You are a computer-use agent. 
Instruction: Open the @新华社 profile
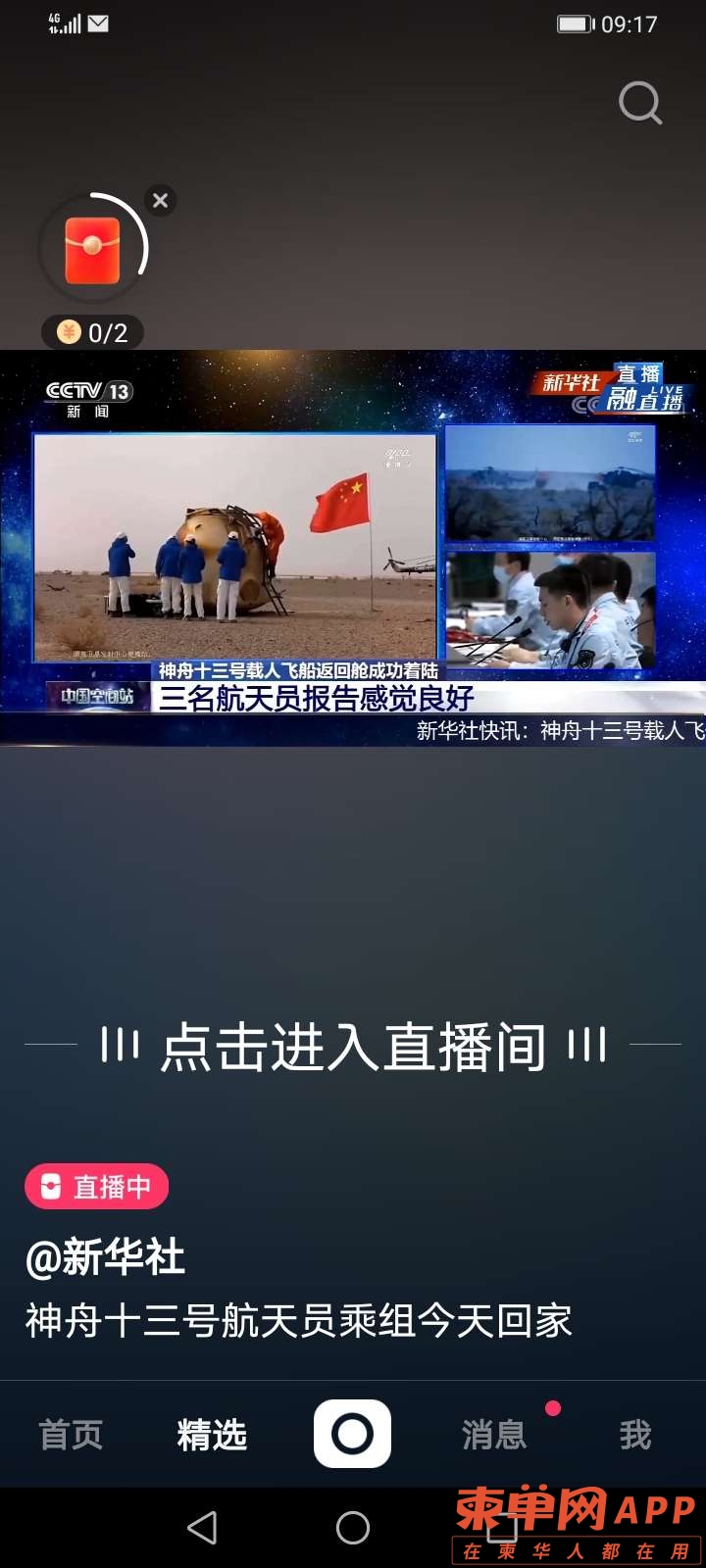(x=106, y=1257)
